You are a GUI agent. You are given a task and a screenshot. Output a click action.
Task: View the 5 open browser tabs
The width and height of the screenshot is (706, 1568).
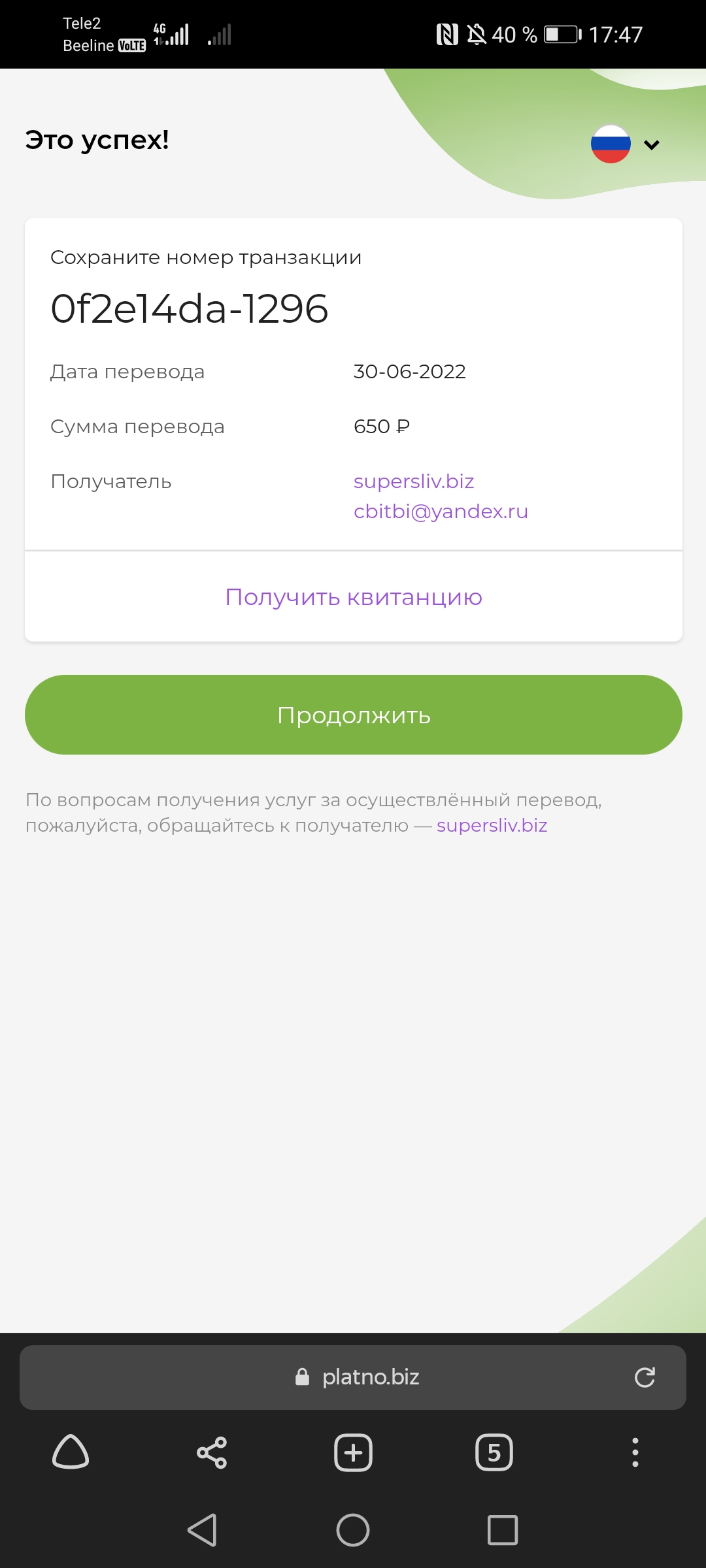click(494, 1452)
